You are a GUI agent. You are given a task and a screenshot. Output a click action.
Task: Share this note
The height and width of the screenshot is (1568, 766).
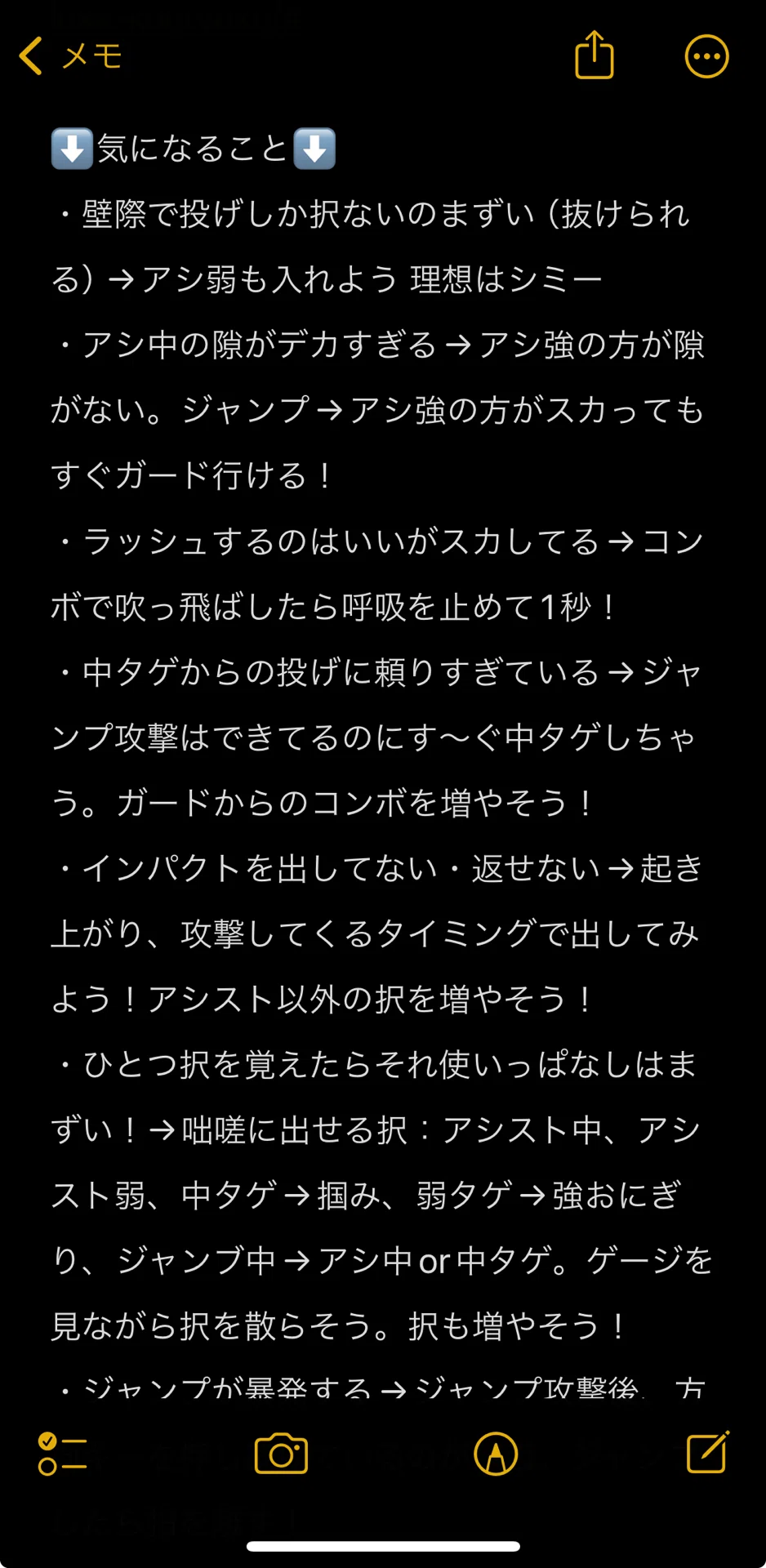pyautogui.click(x=595, y=55)
